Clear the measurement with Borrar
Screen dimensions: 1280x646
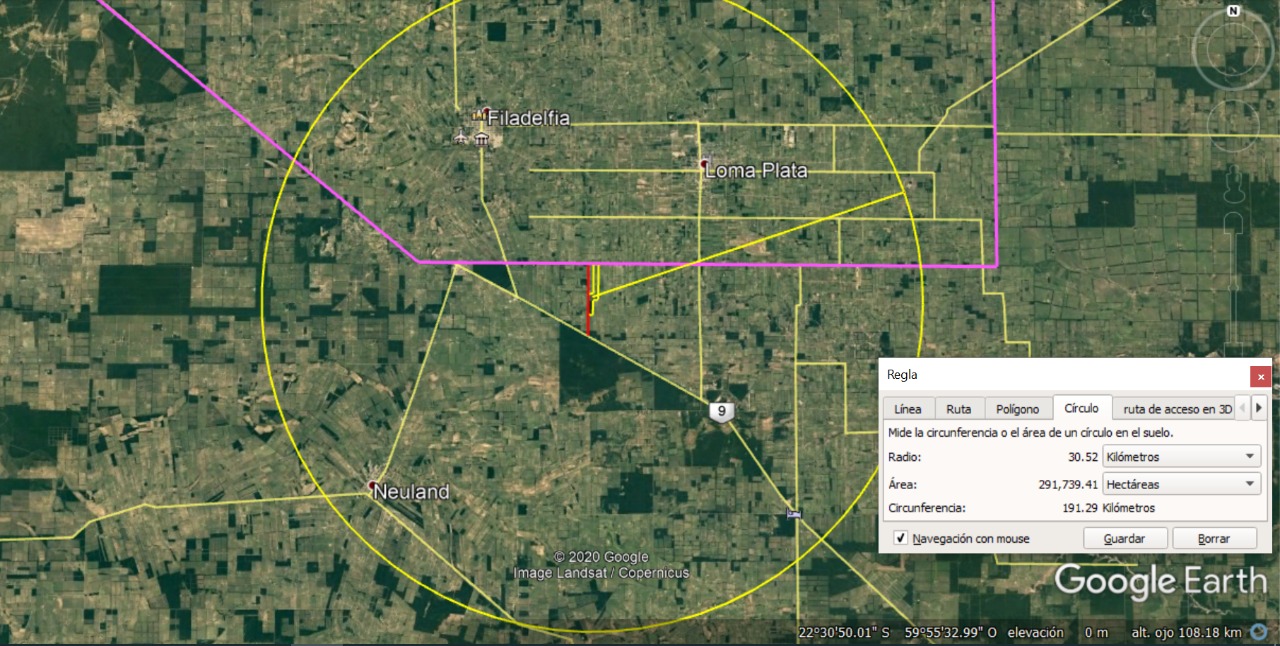click(1214, 538)
